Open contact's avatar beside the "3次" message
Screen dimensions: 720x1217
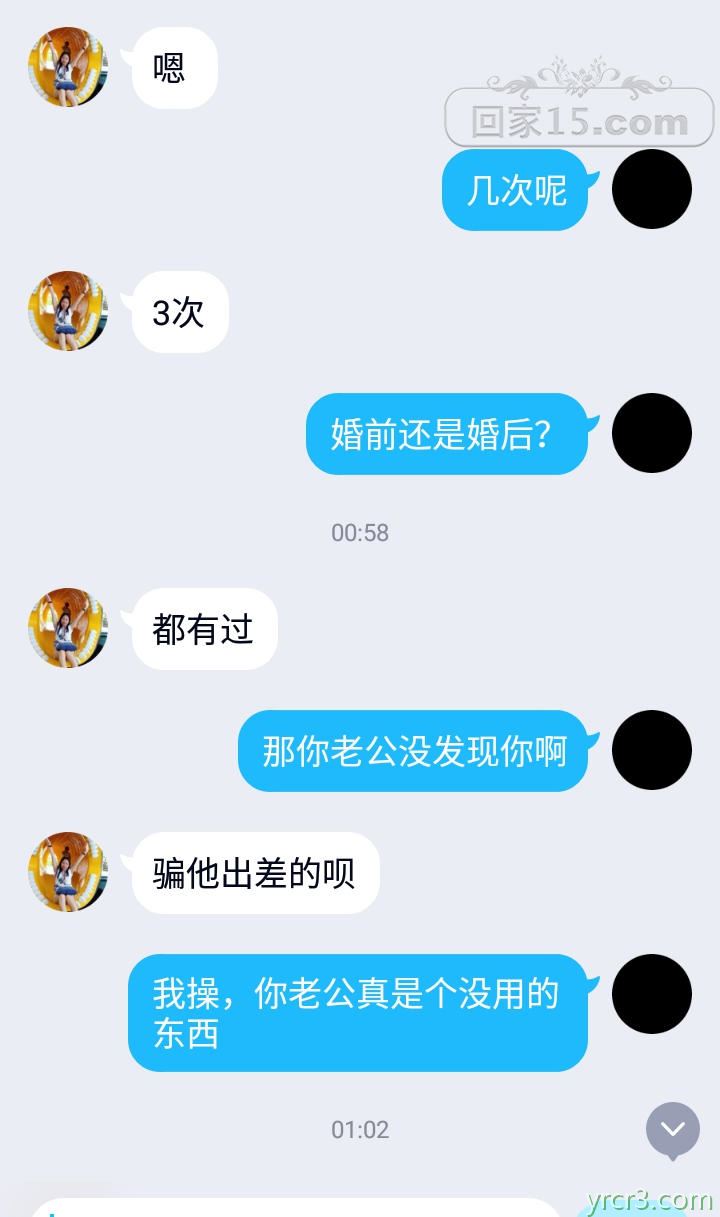(x=68, y=311)
